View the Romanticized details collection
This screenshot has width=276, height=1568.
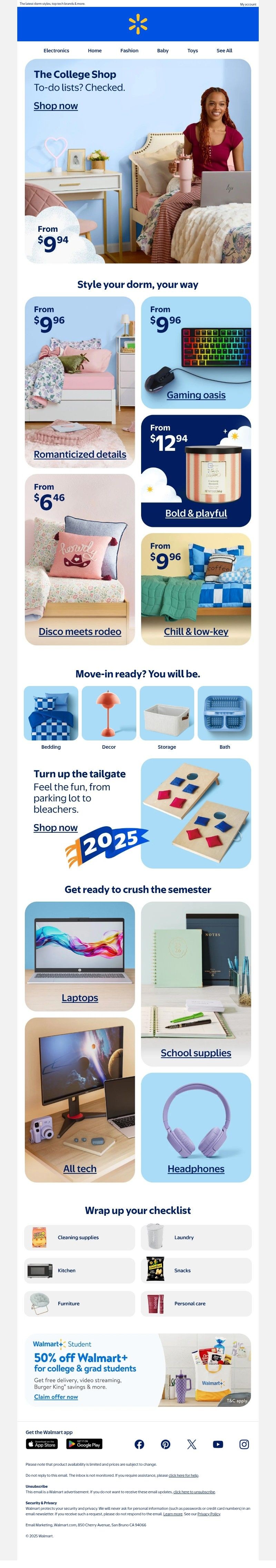(x=80, y=454)
